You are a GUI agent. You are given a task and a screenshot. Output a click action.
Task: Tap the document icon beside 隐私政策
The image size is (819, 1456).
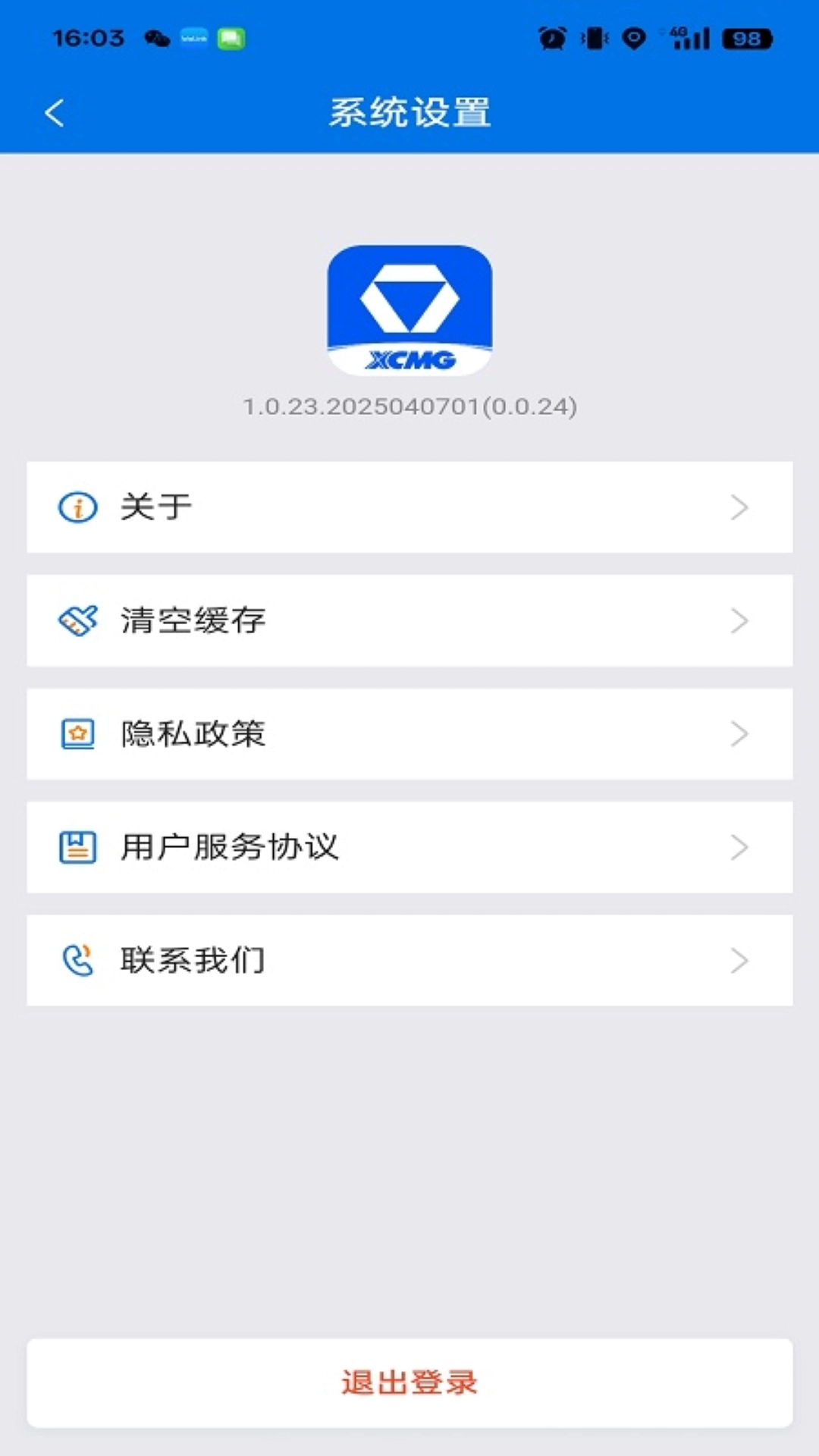coord(76,733)
